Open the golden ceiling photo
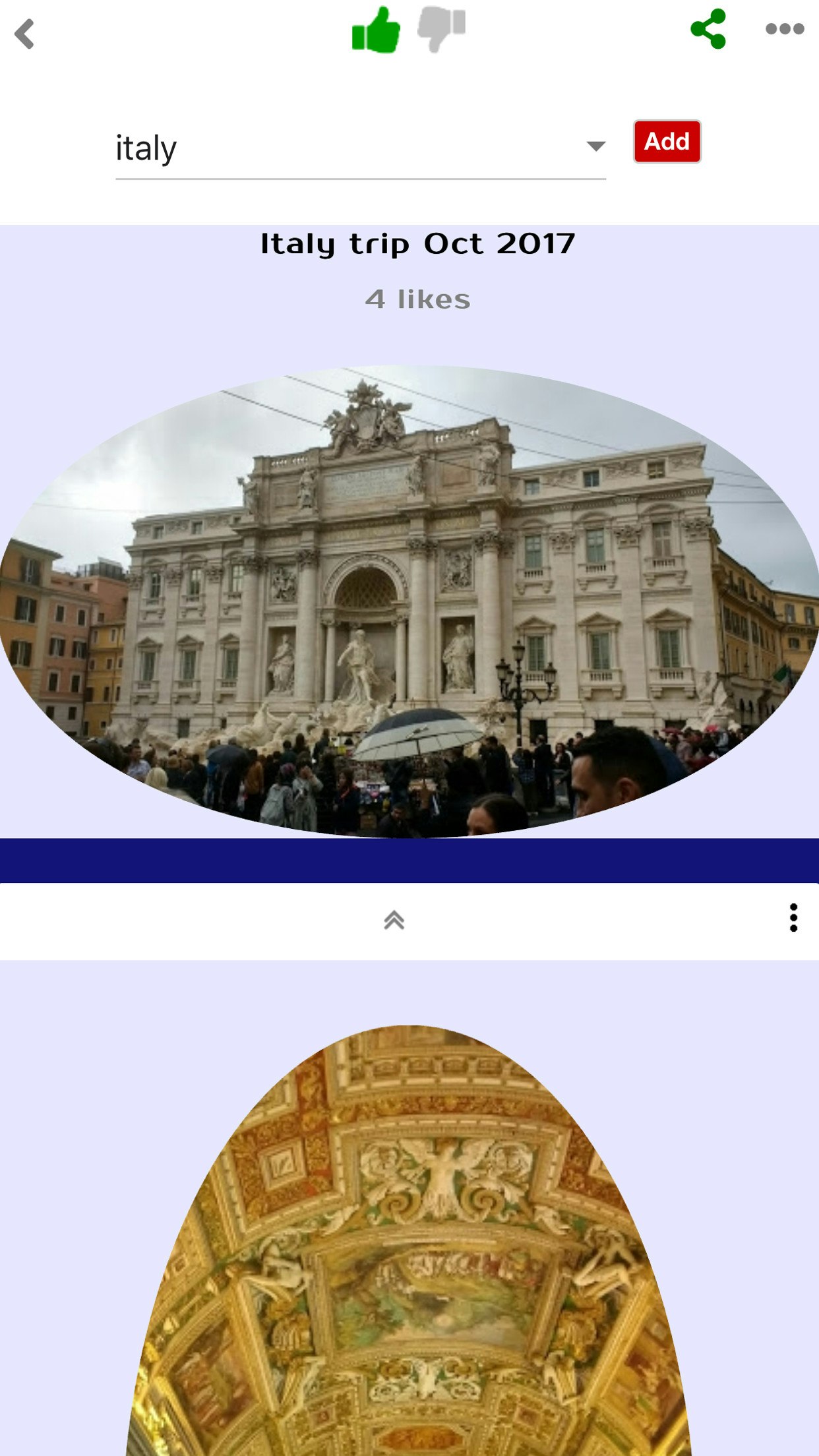Viewport: 819px width, 1456px height. [409, 1240]
